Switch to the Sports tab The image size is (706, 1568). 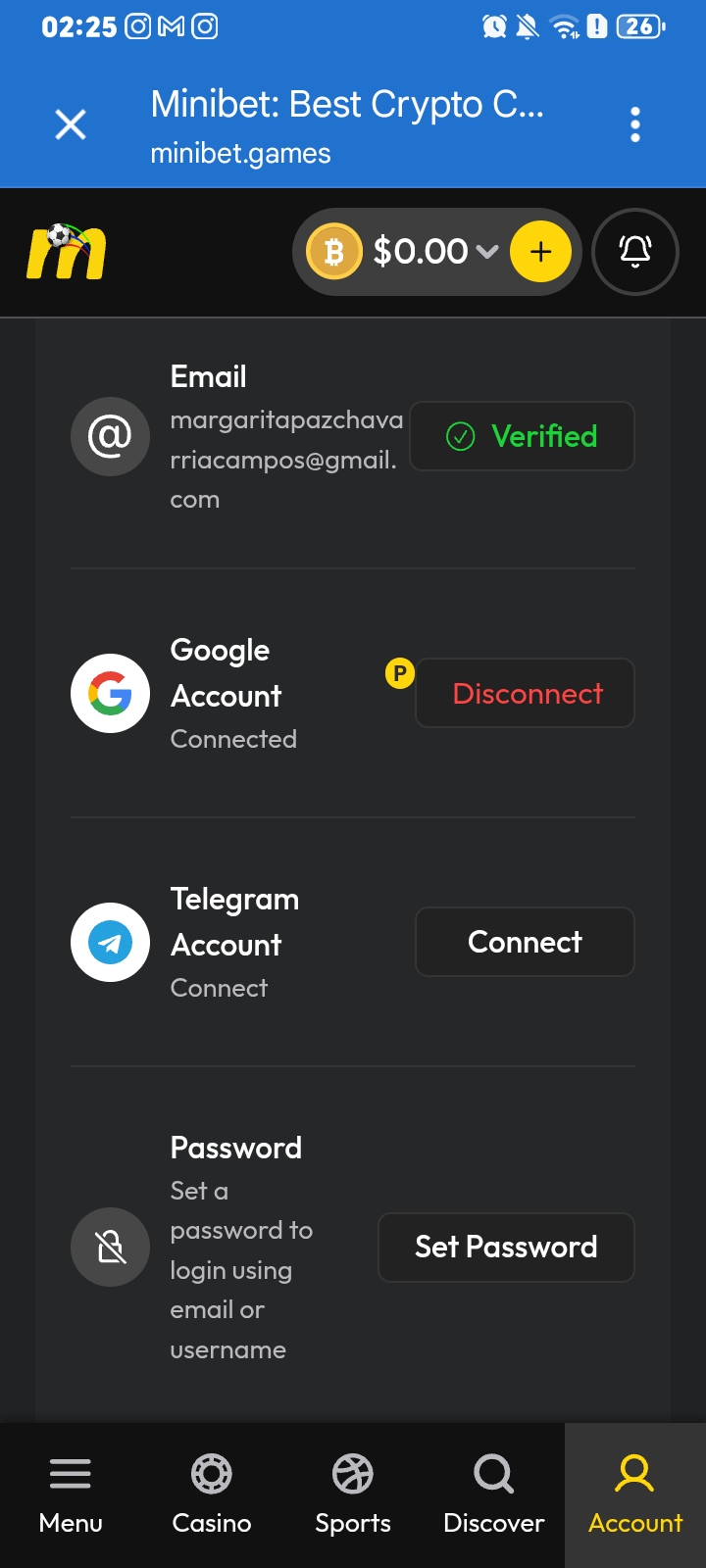[x=353, y=1495]
